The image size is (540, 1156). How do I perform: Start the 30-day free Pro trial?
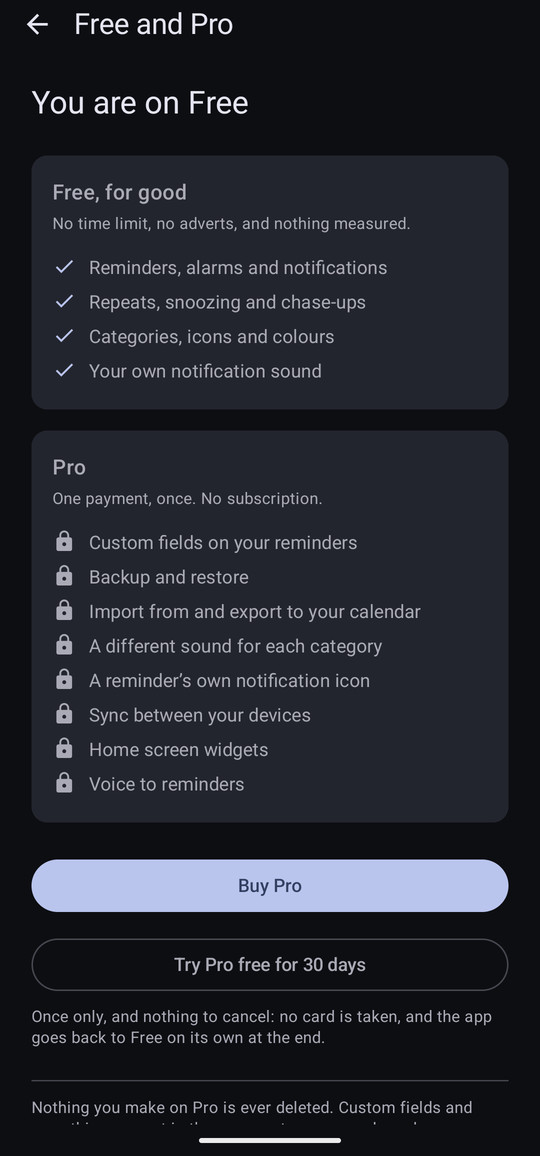270,964
